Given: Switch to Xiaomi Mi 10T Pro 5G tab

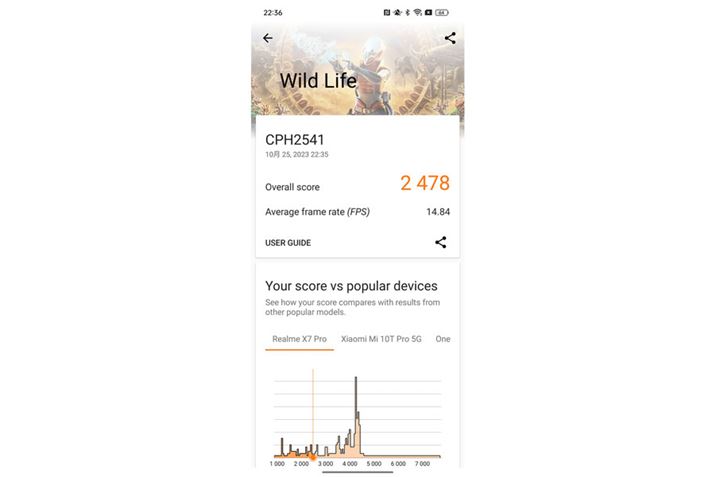Looking at the screenshot, I should tap(381, 339).
